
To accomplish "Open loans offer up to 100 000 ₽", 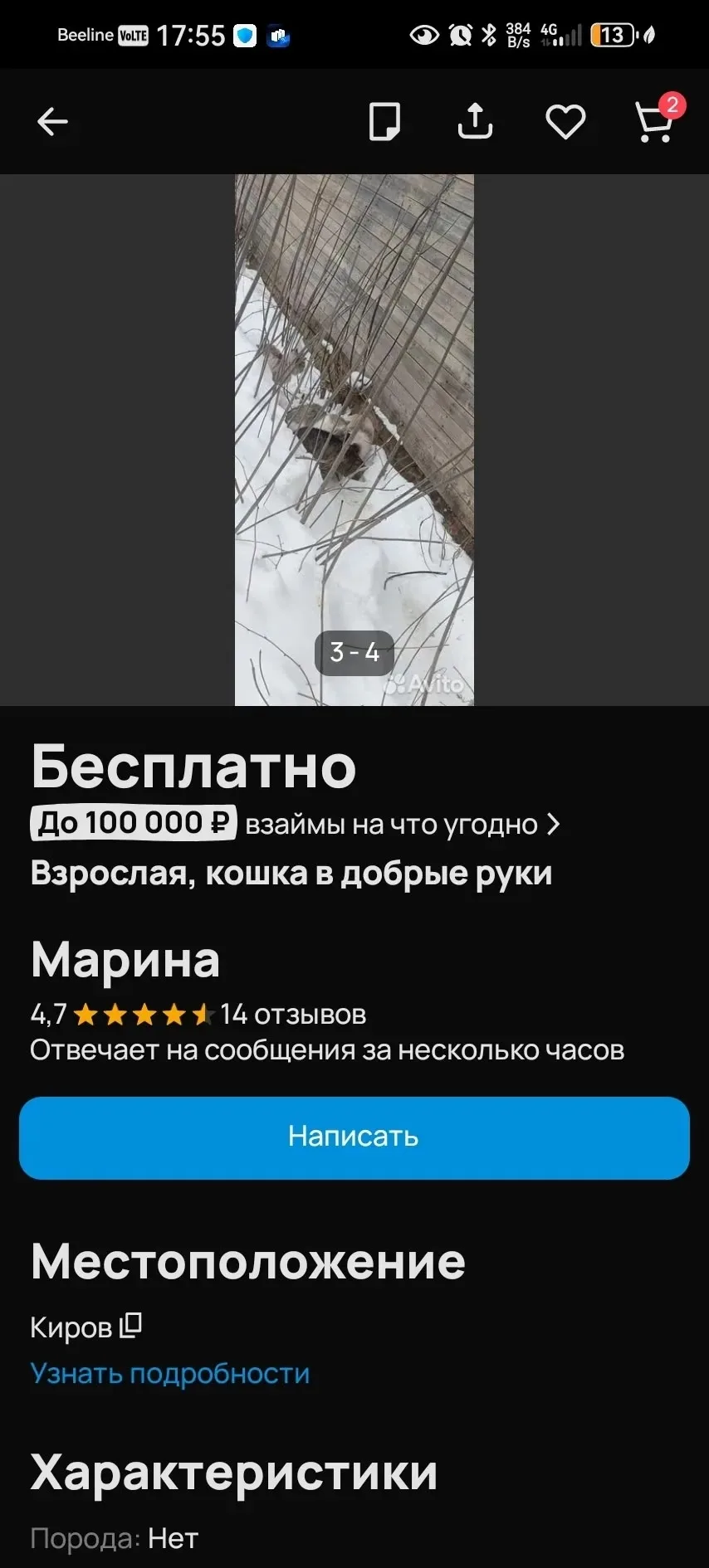I will pos(296,824).
